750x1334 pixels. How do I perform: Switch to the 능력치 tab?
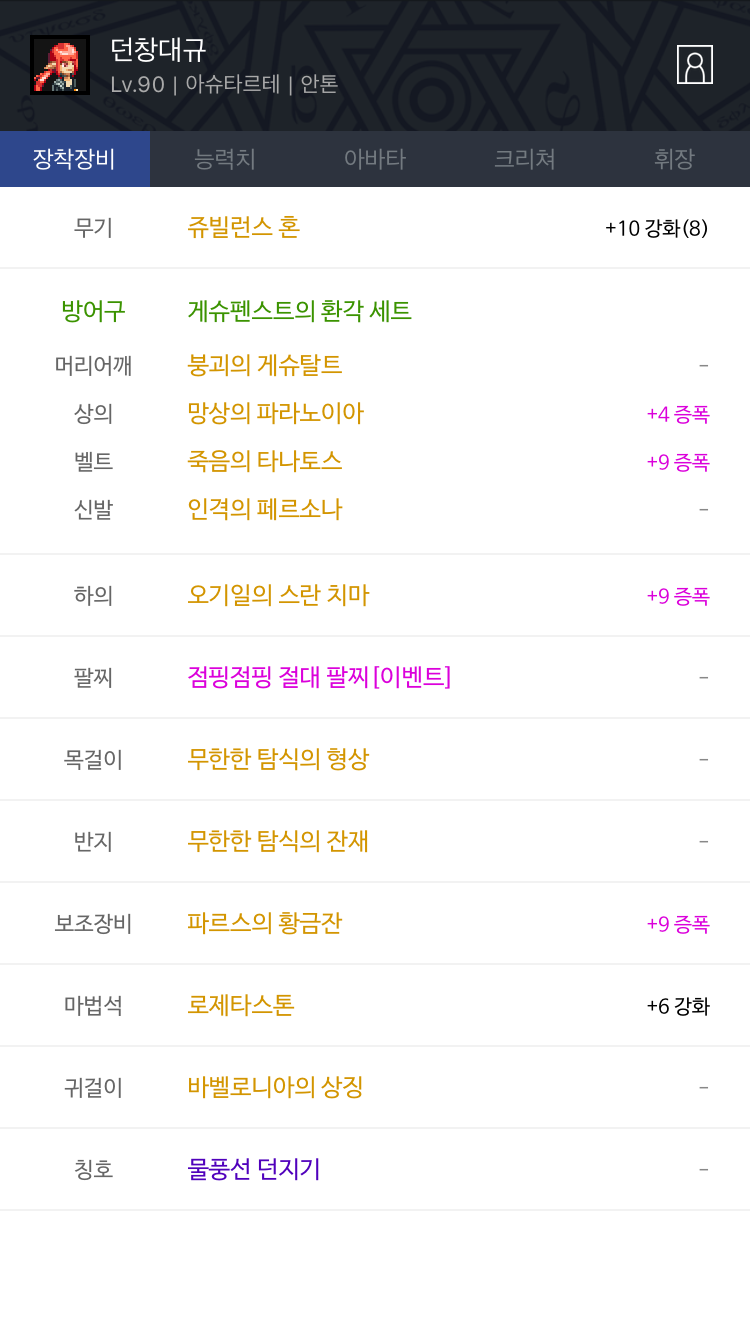click(225, 159)
